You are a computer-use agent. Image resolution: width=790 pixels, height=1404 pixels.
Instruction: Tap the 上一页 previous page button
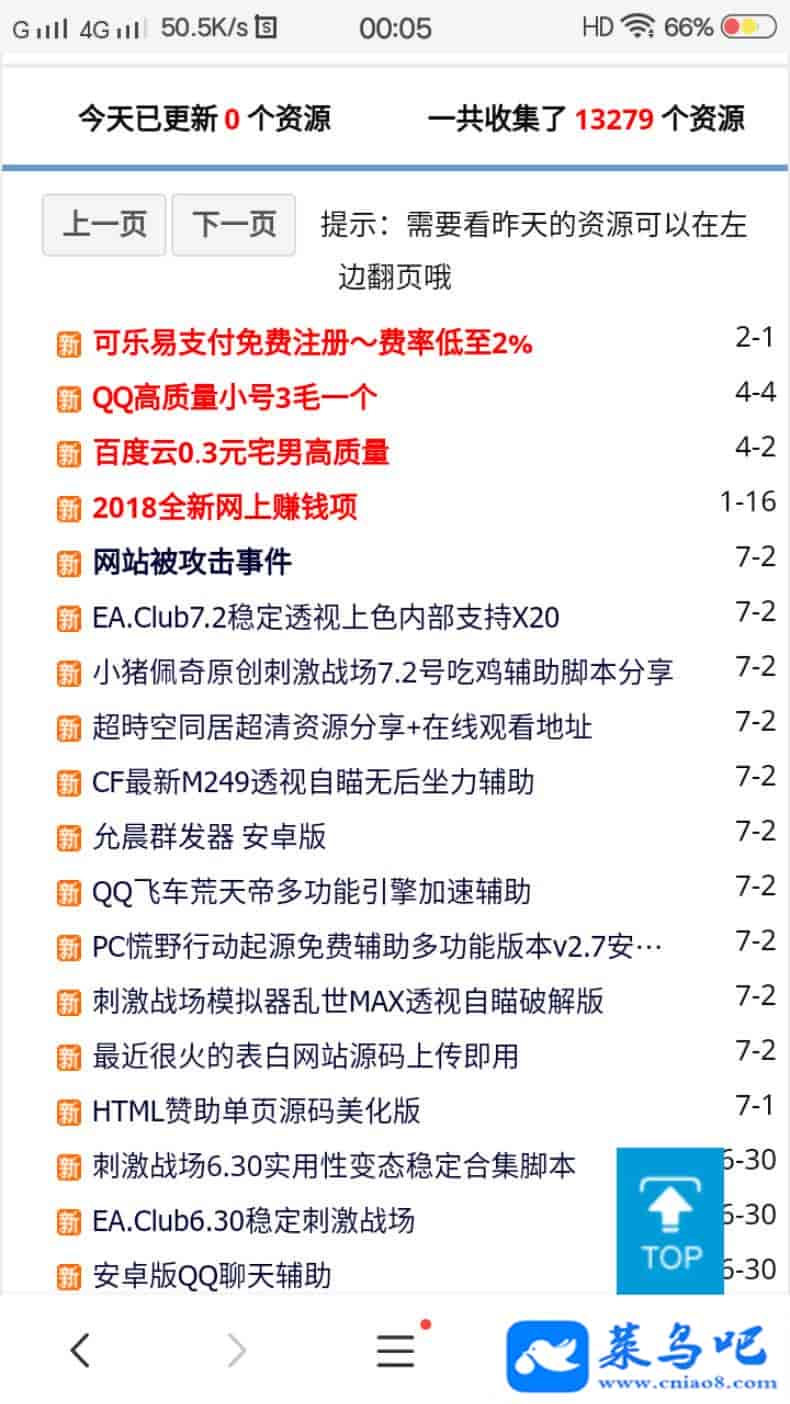104,225
